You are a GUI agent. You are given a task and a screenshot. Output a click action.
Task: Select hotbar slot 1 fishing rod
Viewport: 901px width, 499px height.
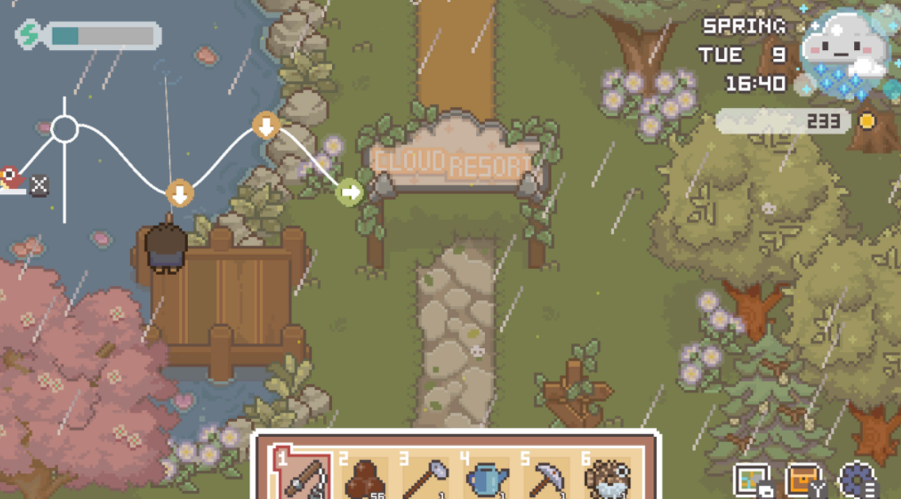click(x=304, y=477)
